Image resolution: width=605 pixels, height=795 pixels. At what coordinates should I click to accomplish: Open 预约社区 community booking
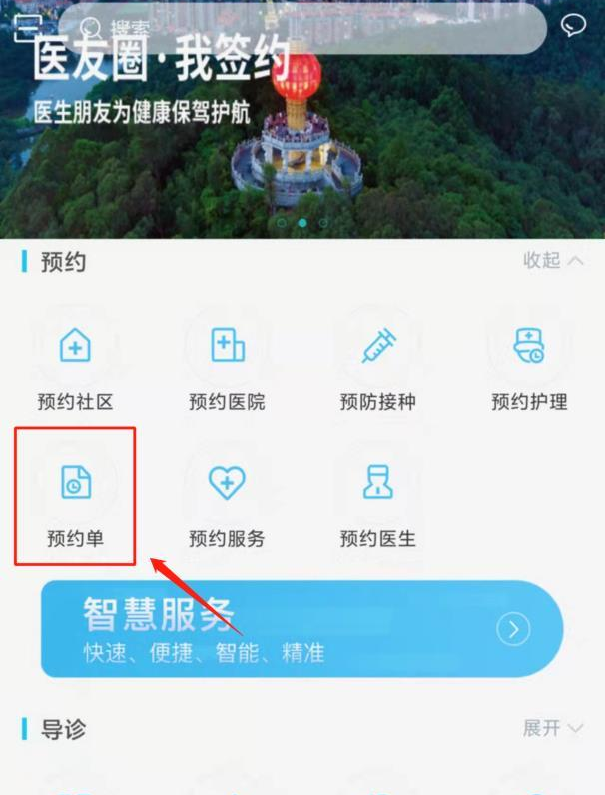pos(76,366)
